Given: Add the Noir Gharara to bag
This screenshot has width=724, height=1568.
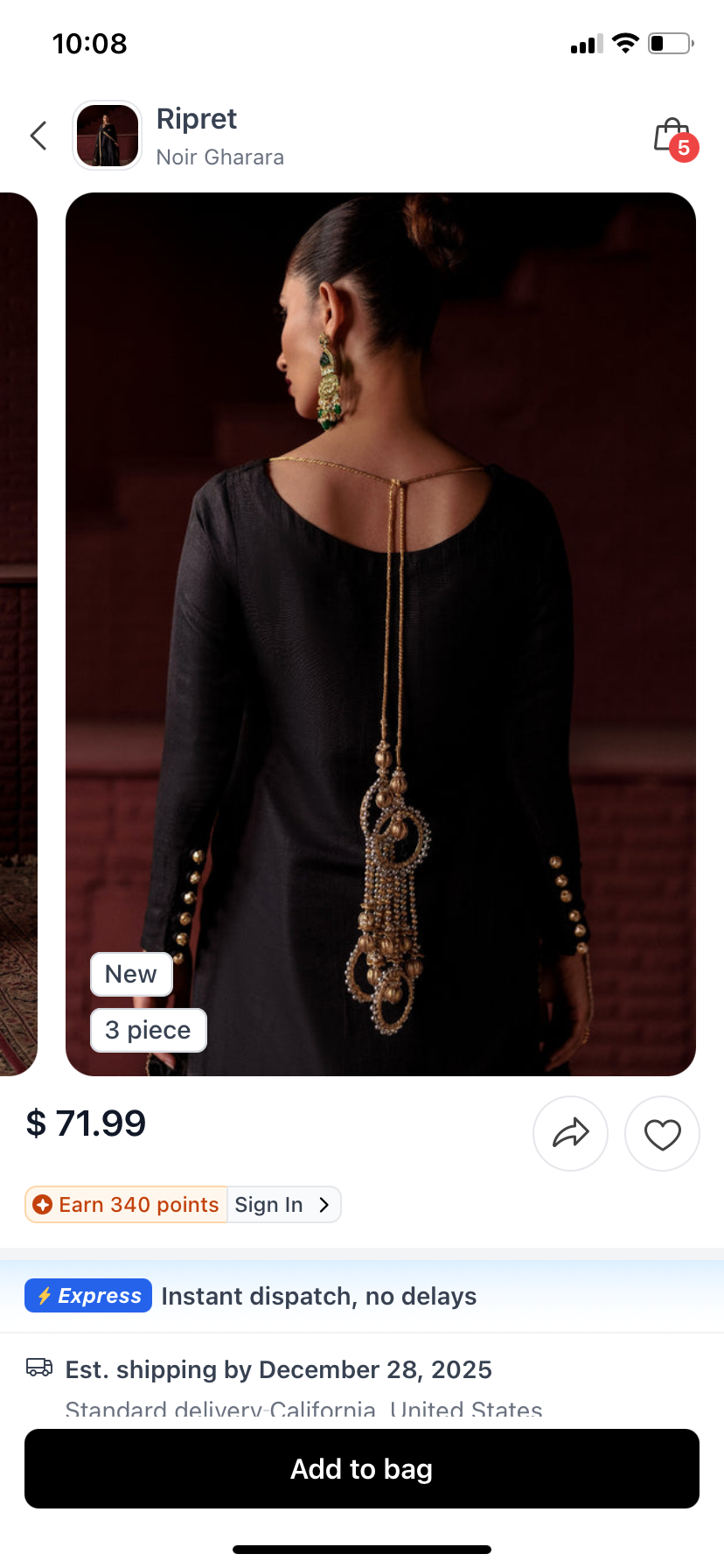Looking at the screenshot, I should tap(362, 1468).
